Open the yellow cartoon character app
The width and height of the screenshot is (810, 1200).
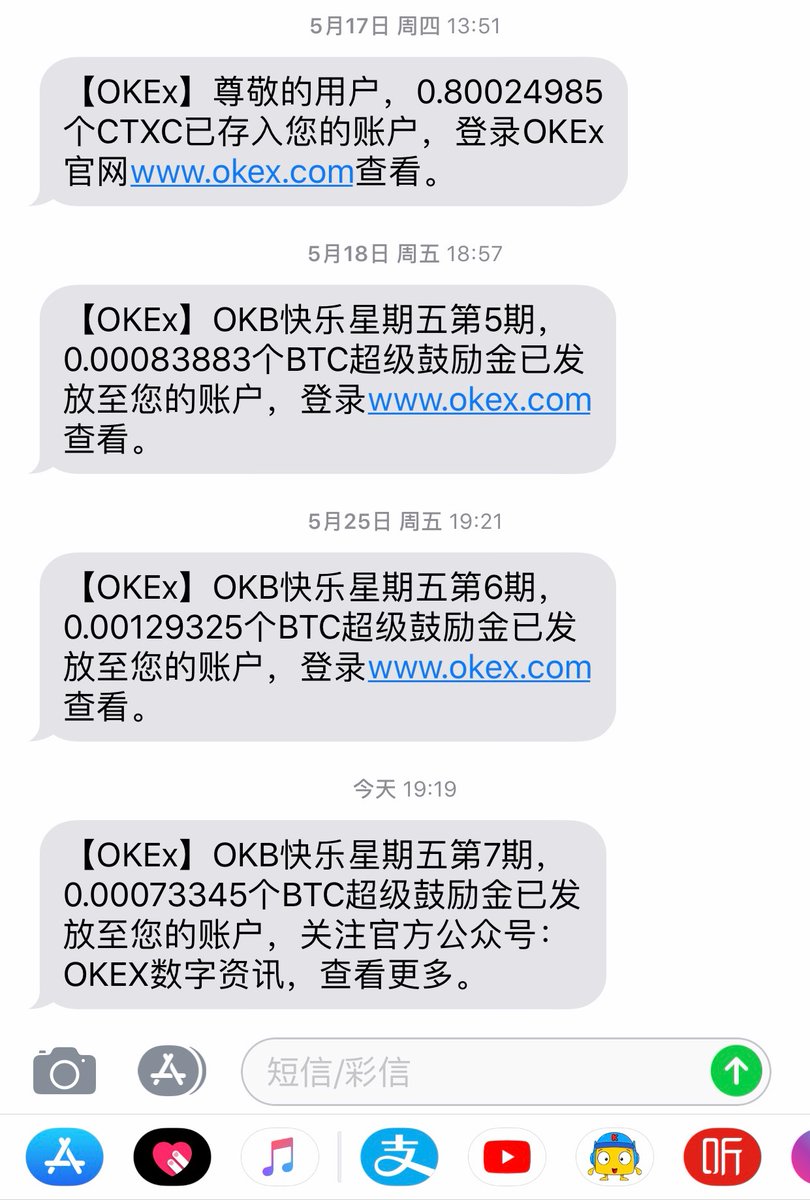[x=613, y=1158]
